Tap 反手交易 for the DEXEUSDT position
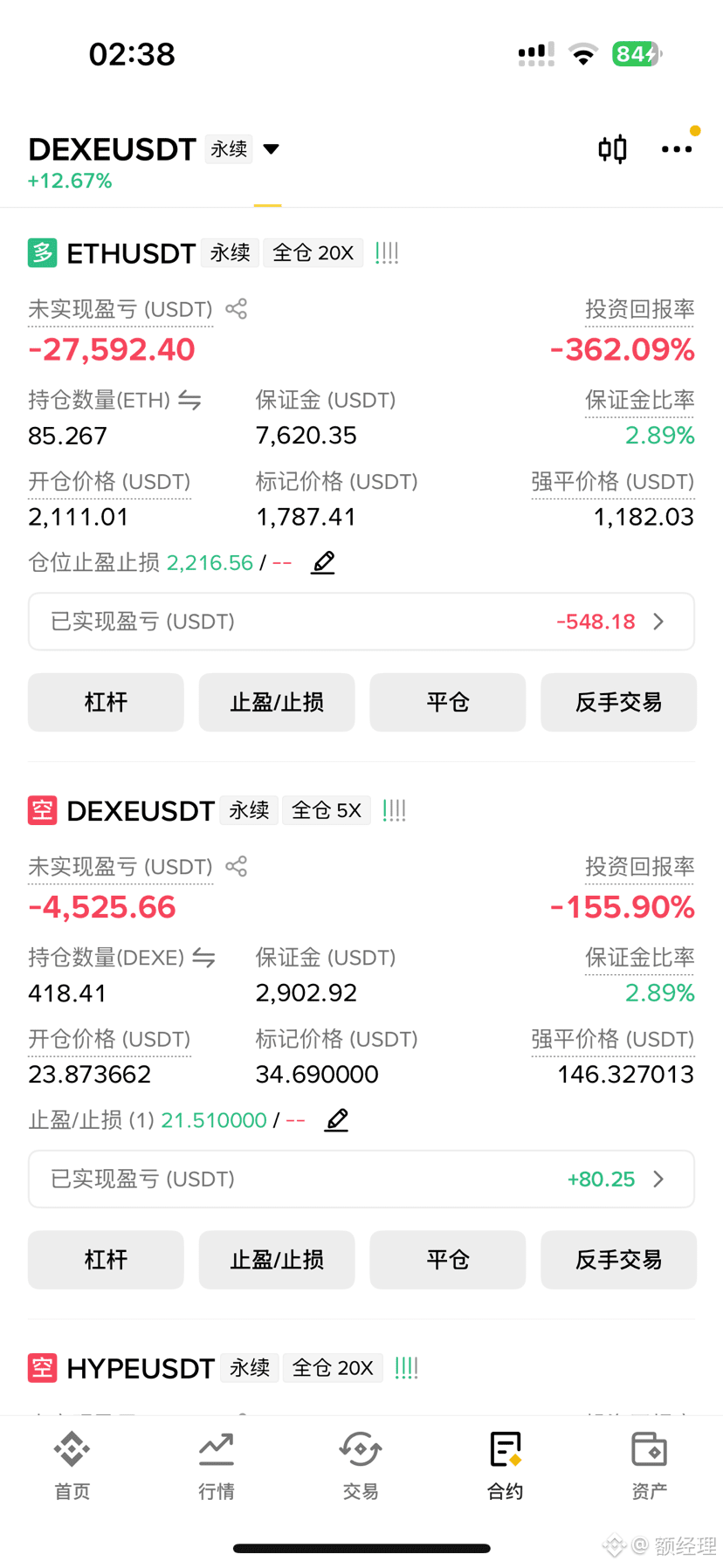Viewport: 723px width, 1568px height. point(618,1259)
